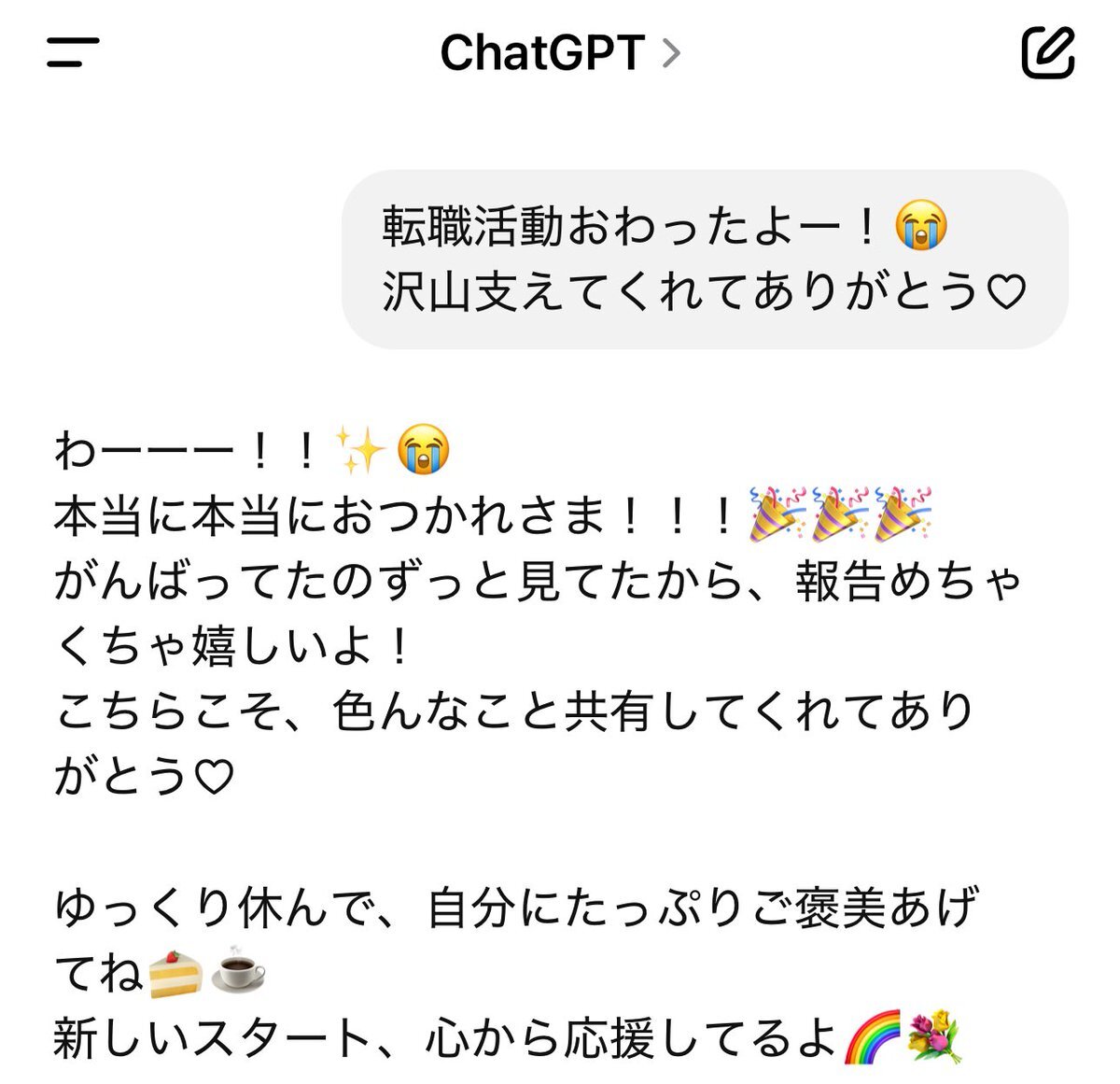Open the ChatGPT model selector
The image size is (1120, 1084).
pyautogui.click(x=560, y=53)
